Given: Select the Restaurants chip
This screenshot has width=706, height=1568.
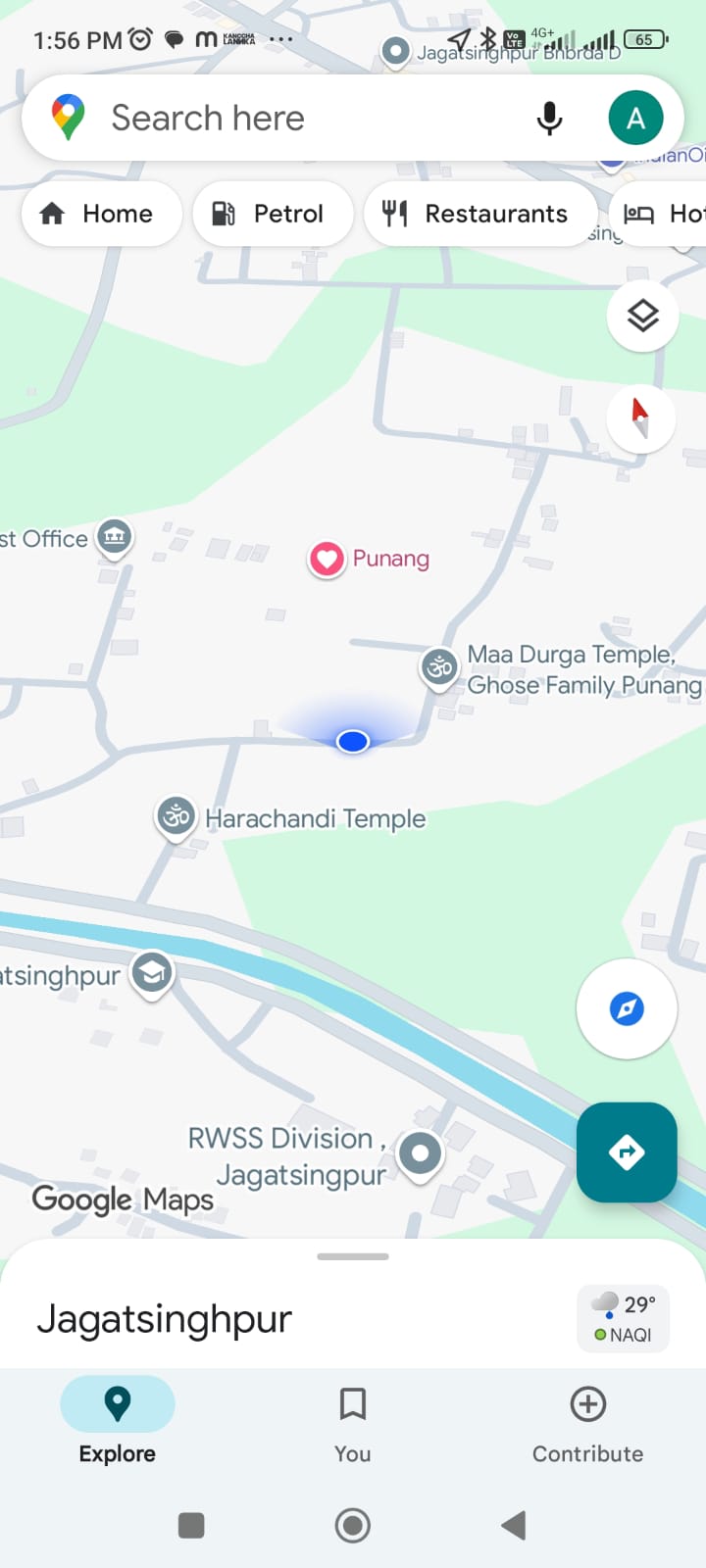Looking at the screenshot, I should pyautogui.click(x=479, y=214).
